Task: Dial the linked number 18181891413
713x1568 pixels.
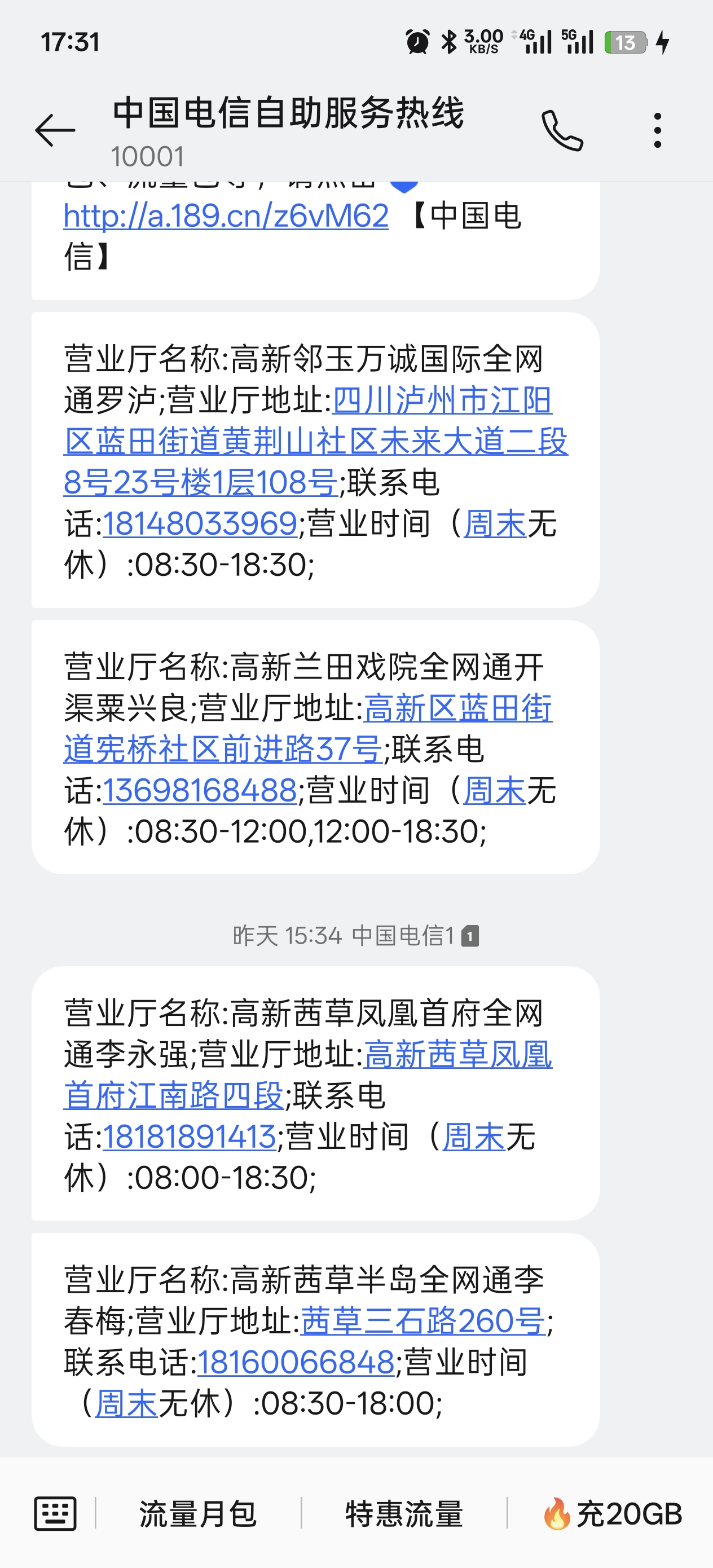Action: (189, 1137)
